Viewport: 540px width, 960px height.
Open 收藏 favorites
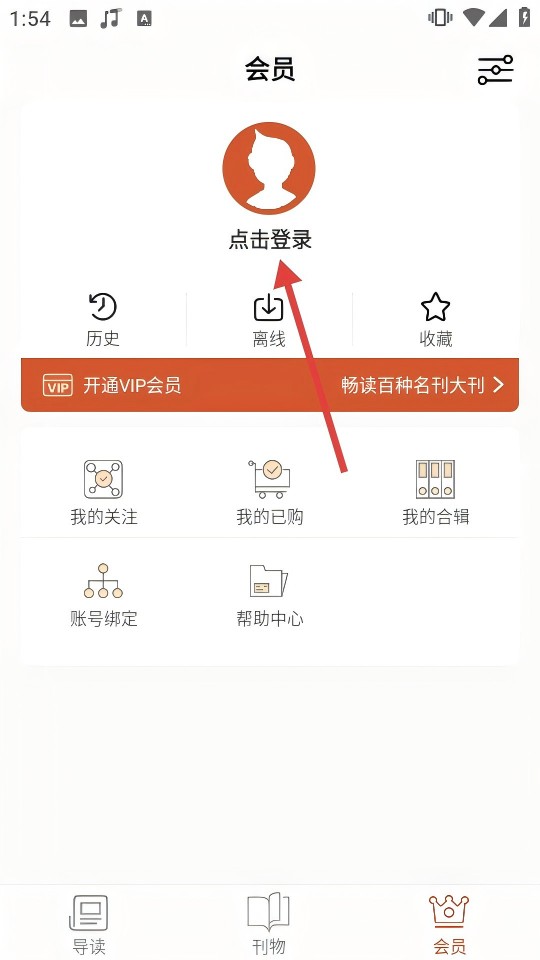435,320
